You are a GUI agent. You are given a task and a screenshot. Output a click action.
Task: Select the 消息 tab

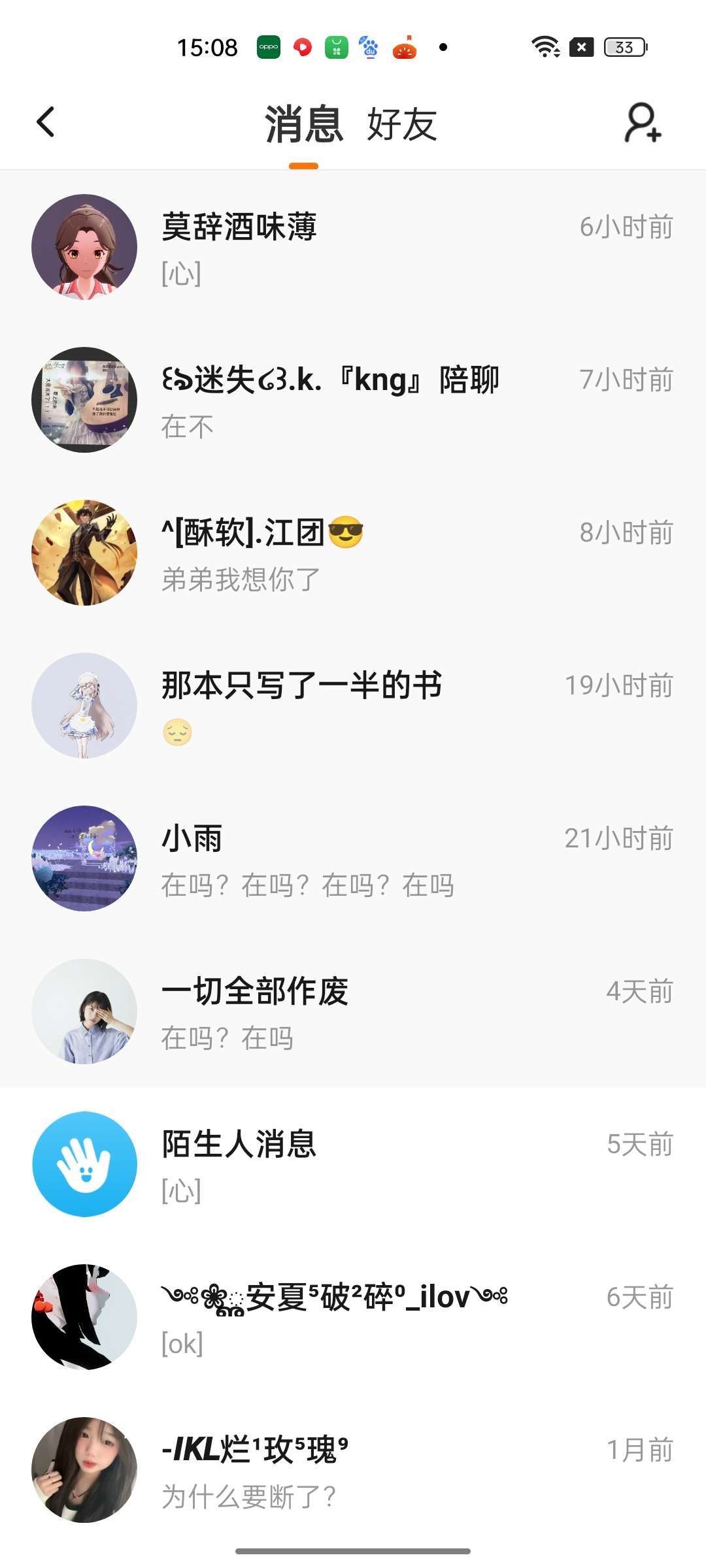304,124
